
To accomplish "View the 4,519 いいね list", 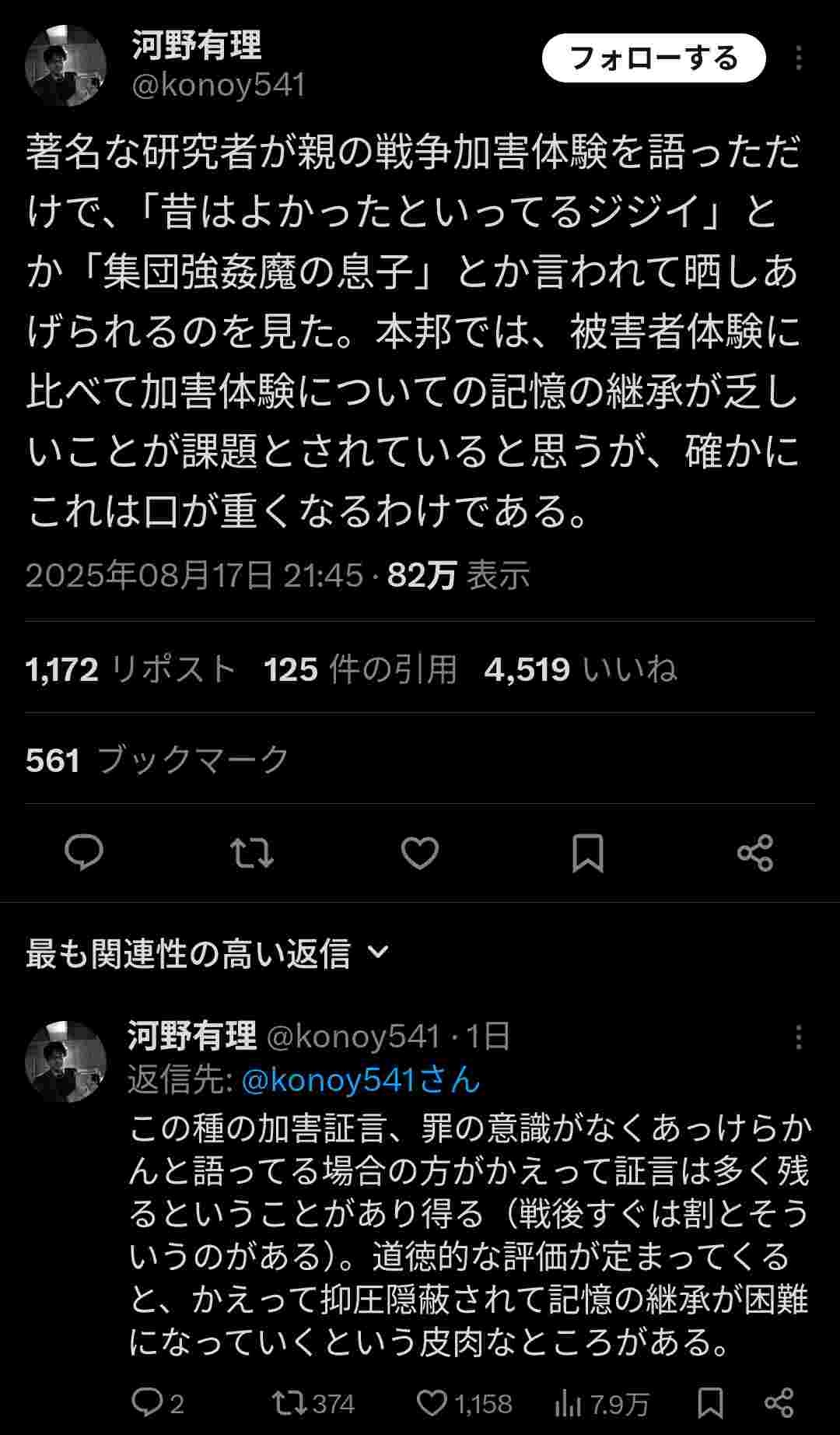I will pos(580,669).
